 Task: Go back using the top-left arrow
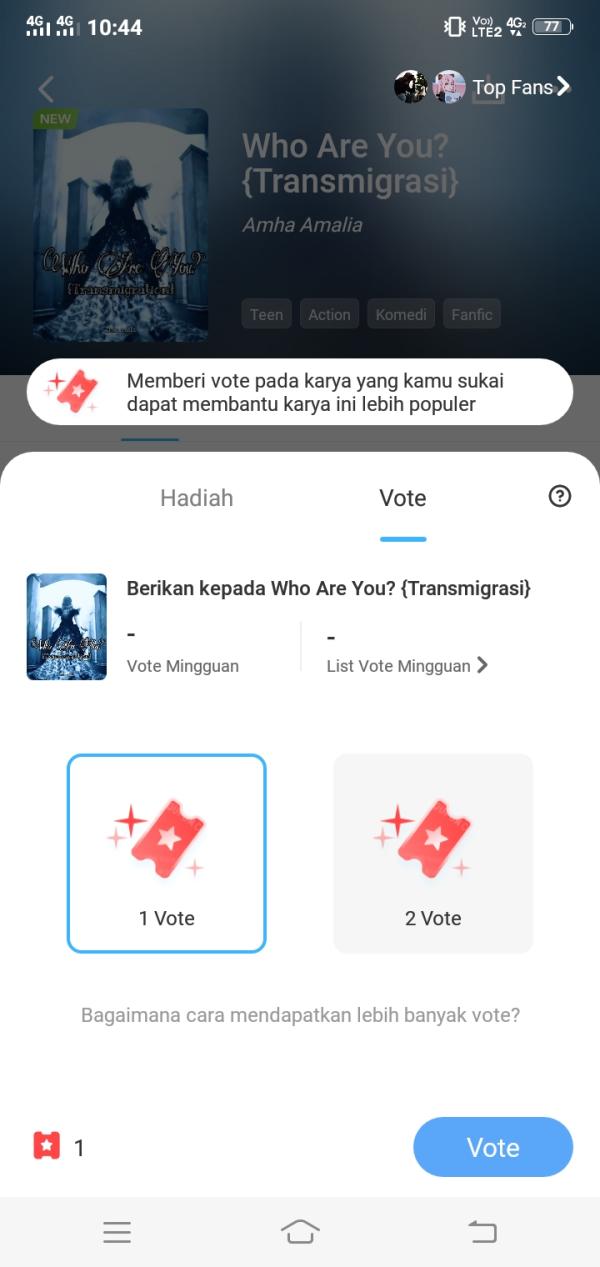pyautogui.click(x=46, y=89)
